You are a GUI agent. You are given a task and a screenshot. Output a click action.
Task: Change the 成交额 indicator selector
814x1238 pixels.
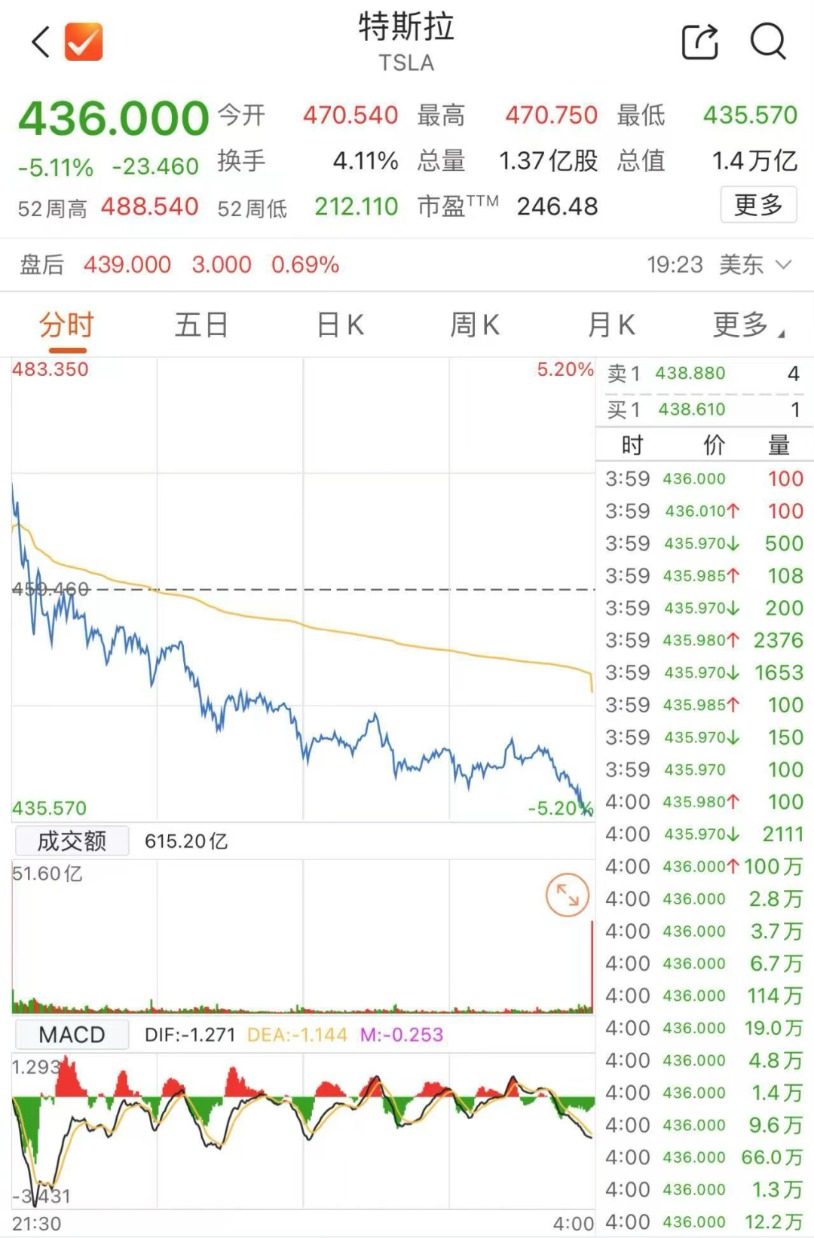[71, 841]
